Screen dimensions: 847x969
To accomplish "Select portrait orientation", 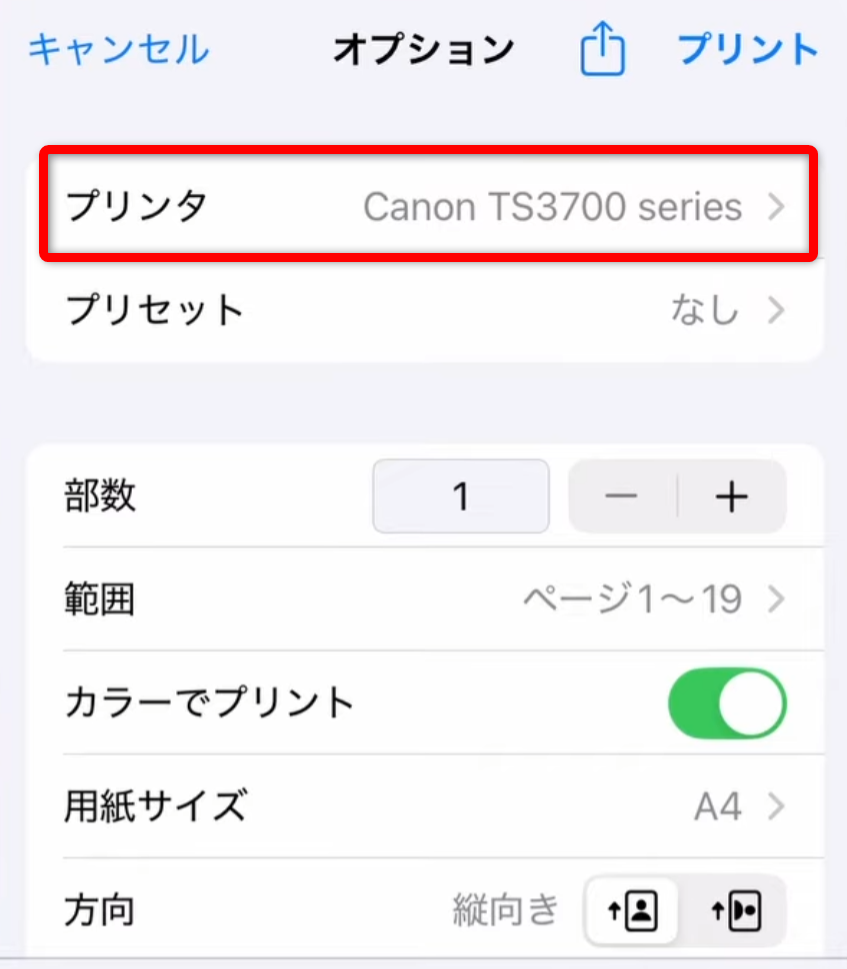I will point(634,911).
